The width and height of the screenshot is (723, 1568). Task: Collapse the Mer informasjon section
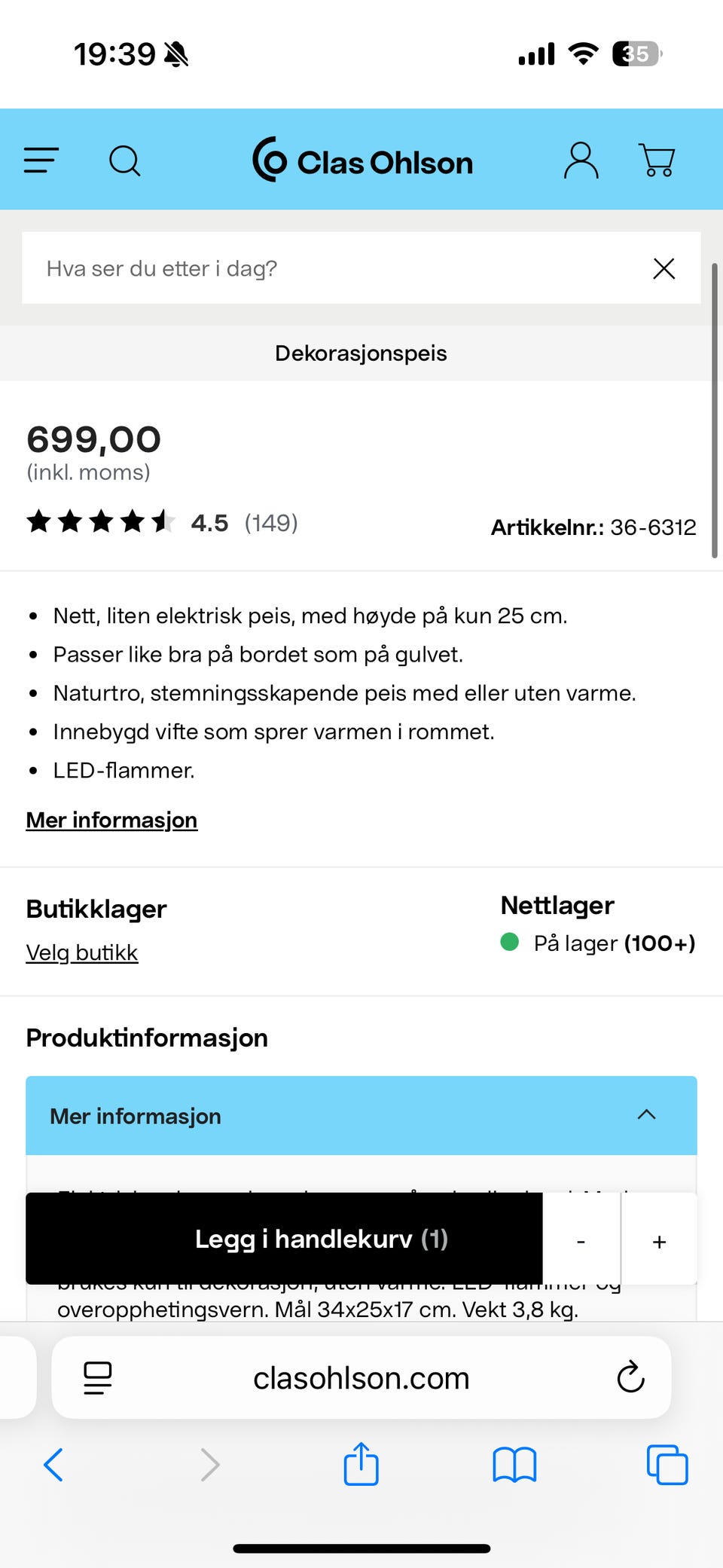tap(646, 1115)
